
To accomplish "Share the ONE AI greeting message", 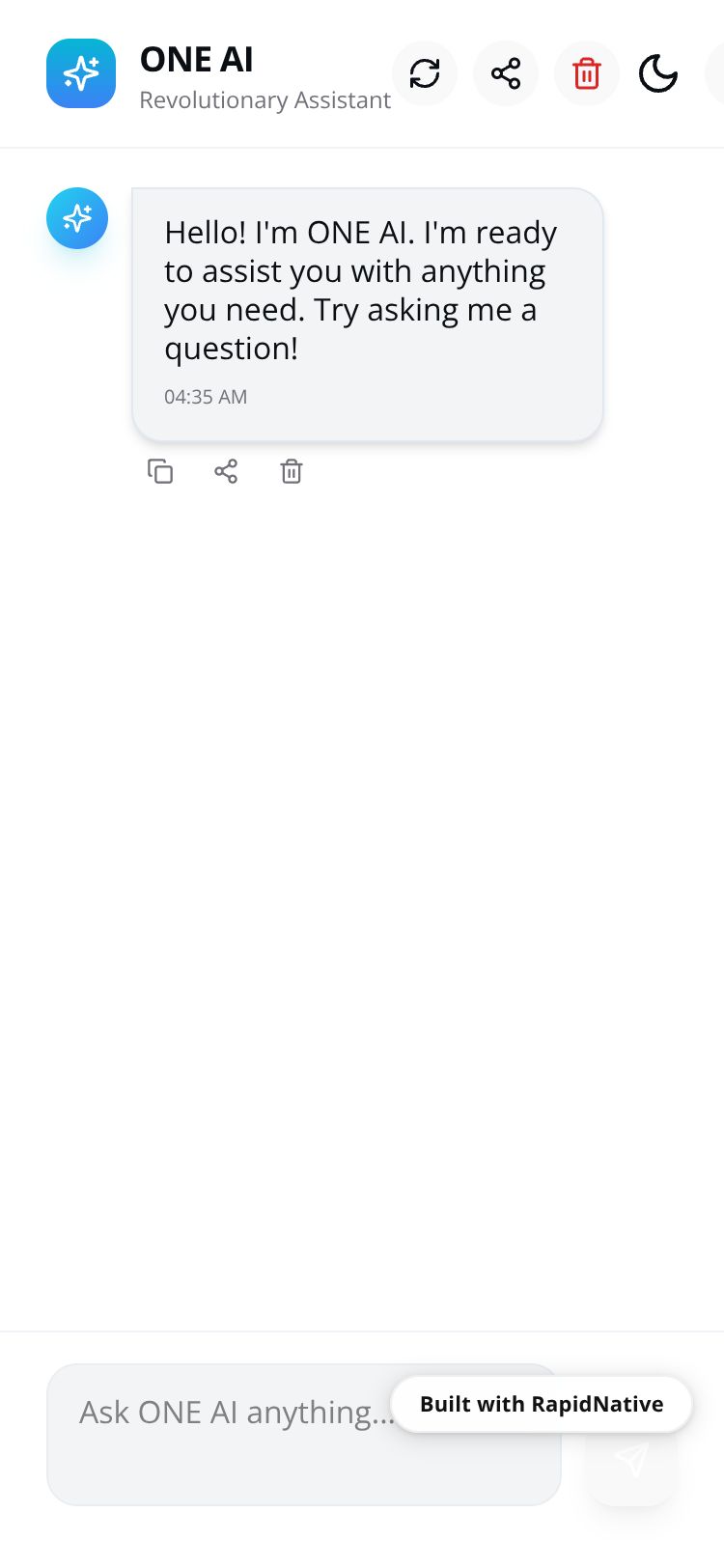I will tap(226, 471).
